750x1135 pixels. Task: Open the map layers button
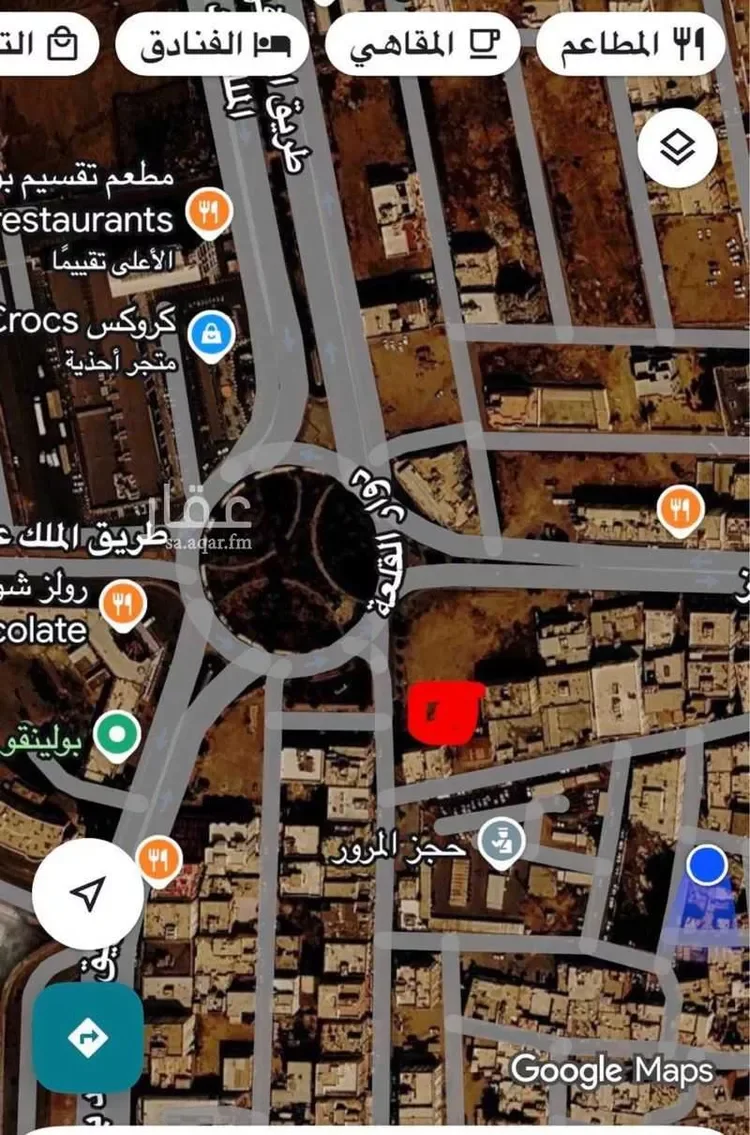tap(678, 148)
